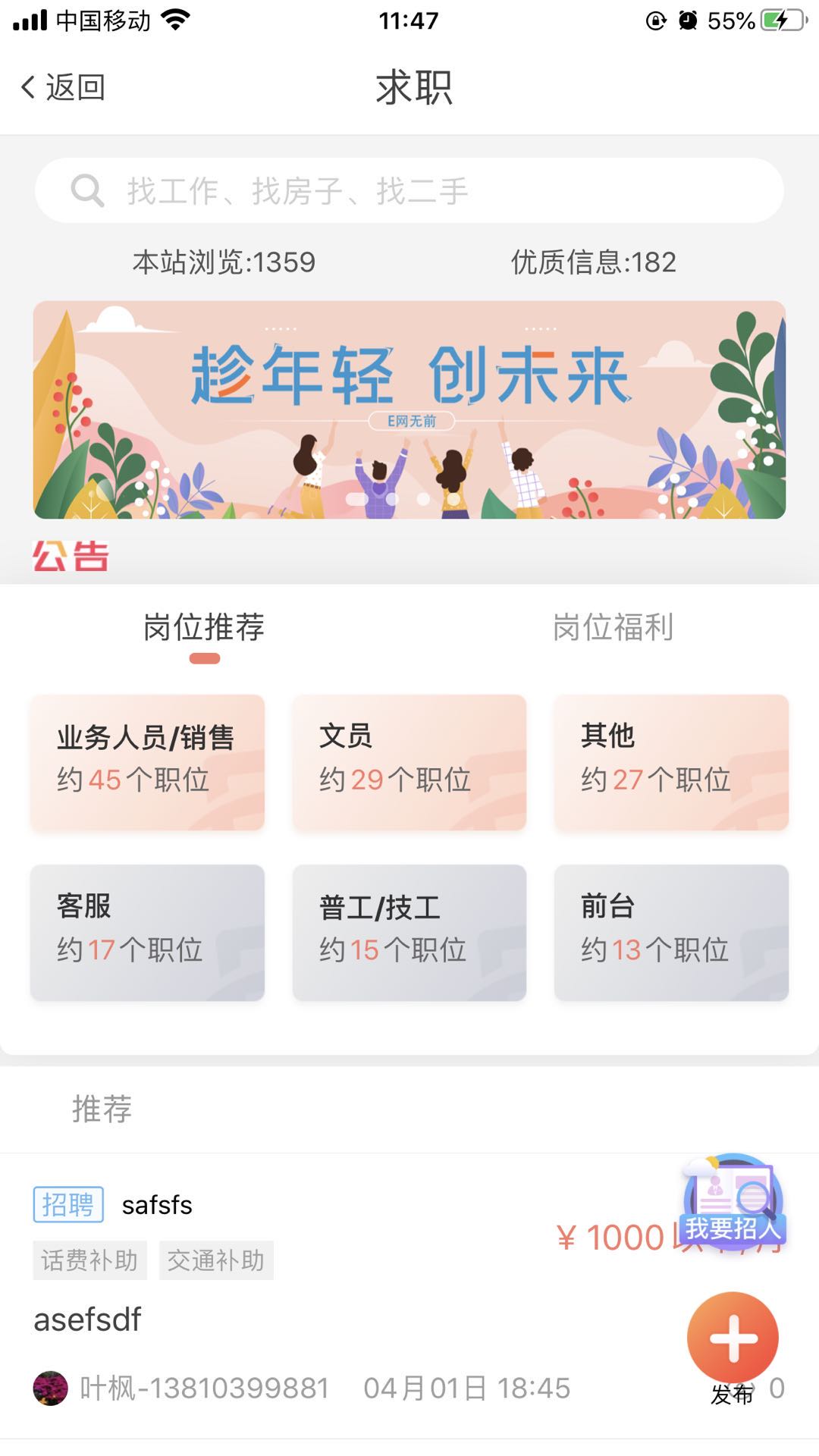Viewport: 819px width, 1456px height.
Task: Browse 客服 job positions
Action: (147, 932)
